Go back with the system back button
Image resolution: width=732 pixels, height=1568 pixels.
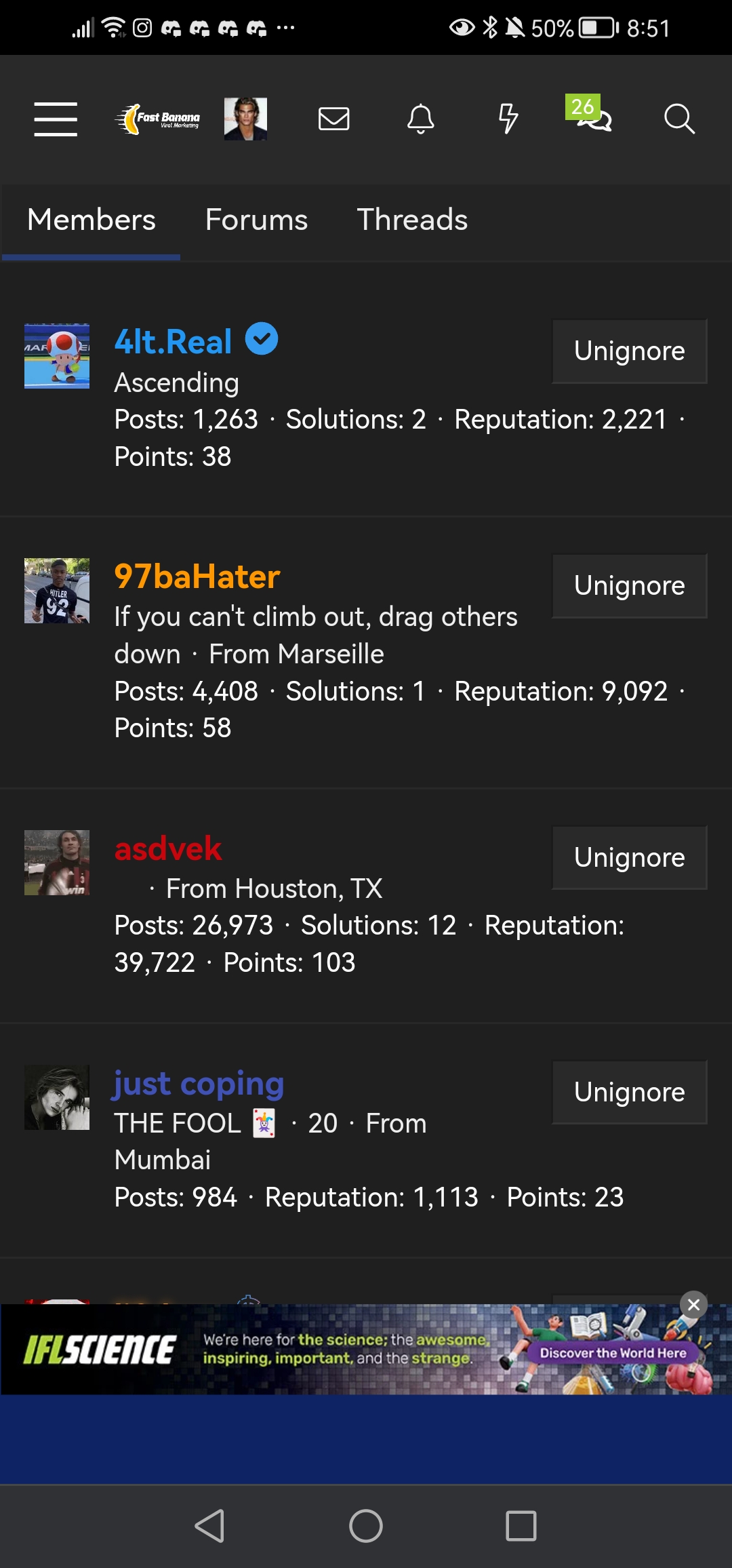pos(209,1526)
